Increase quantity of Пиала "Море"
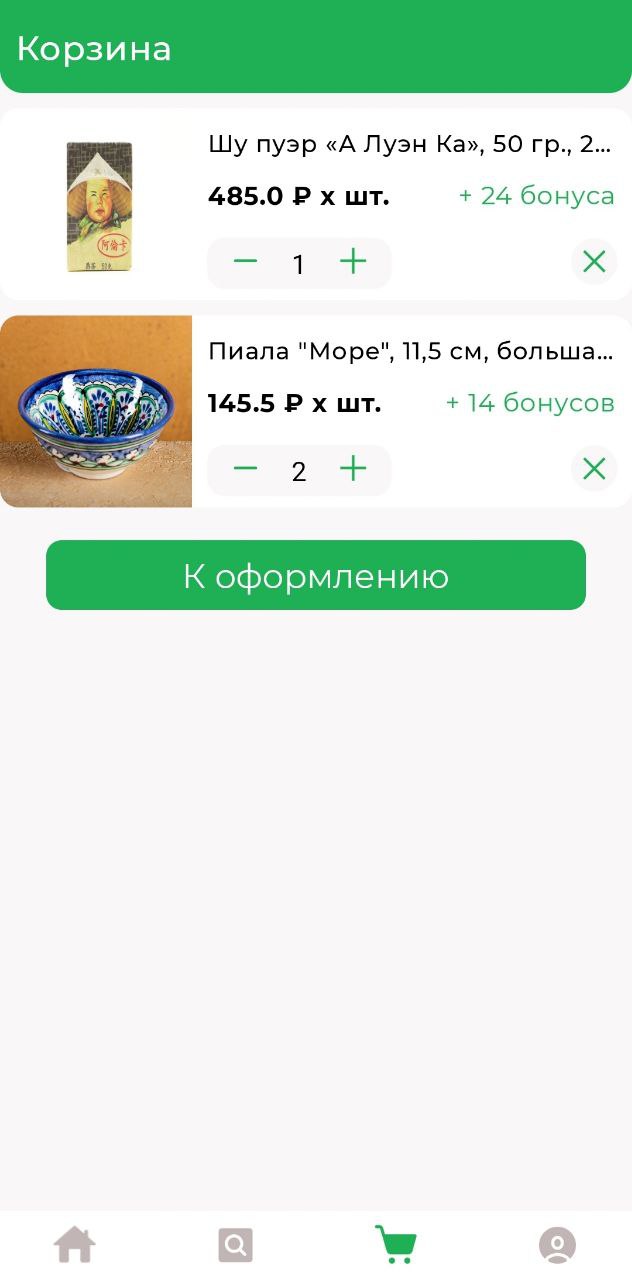The image size is (632, 1280). pos(353,470)
